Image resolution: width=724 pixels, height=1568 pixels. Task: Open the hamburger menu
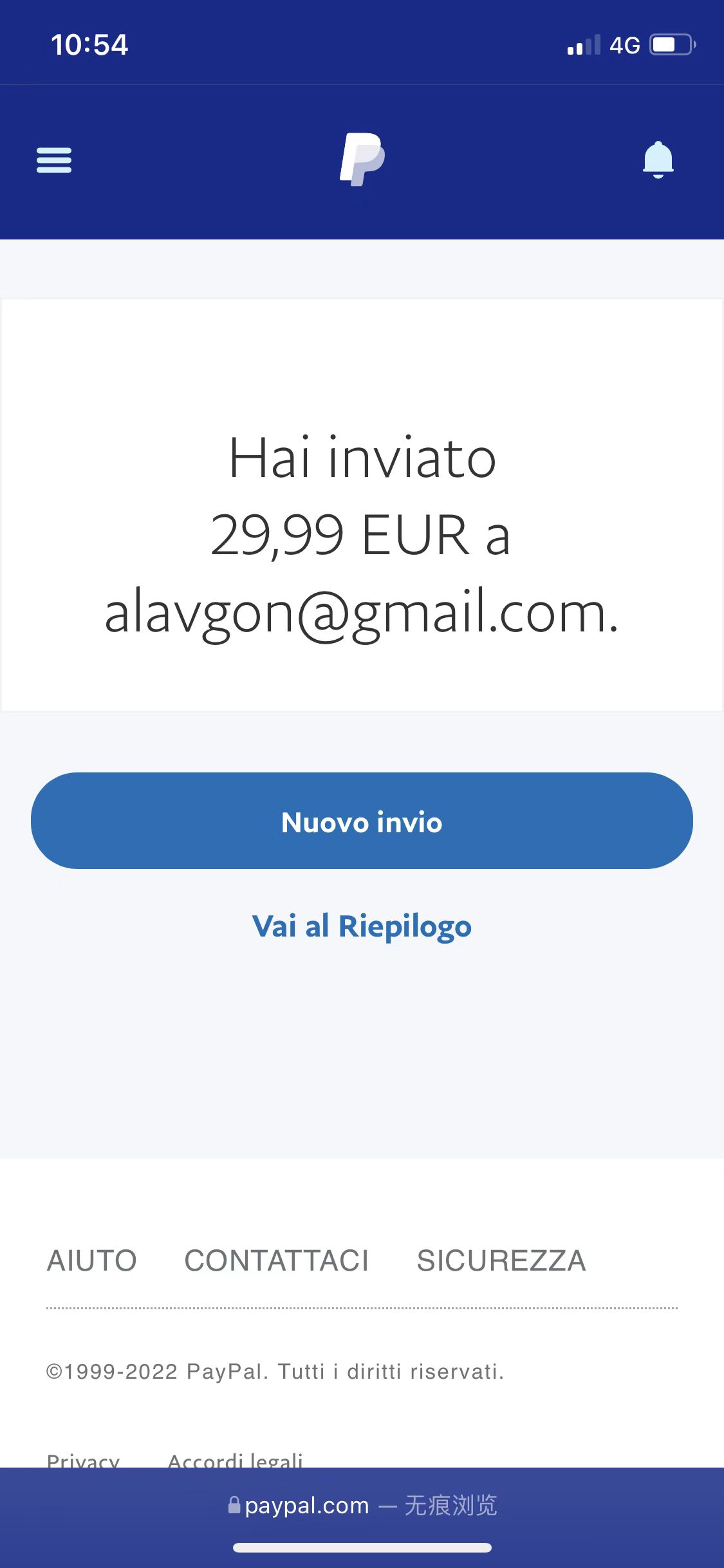coord(54,160)
